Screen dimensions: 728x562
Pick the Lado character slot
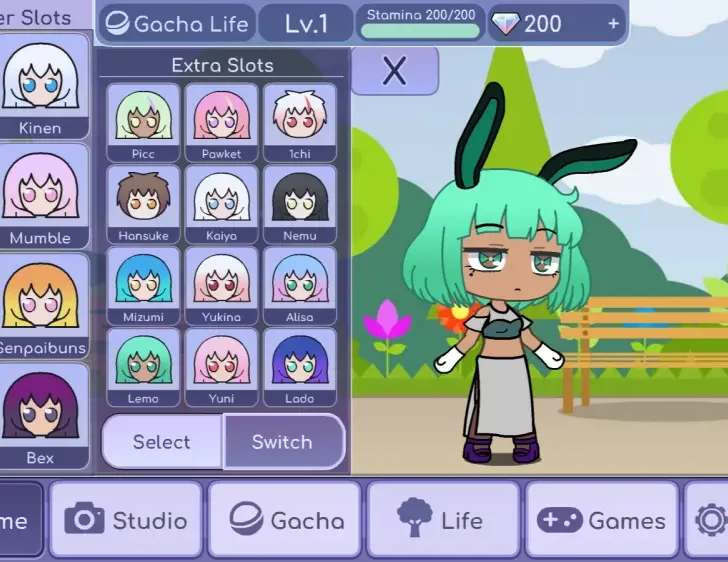pos(300,366)
